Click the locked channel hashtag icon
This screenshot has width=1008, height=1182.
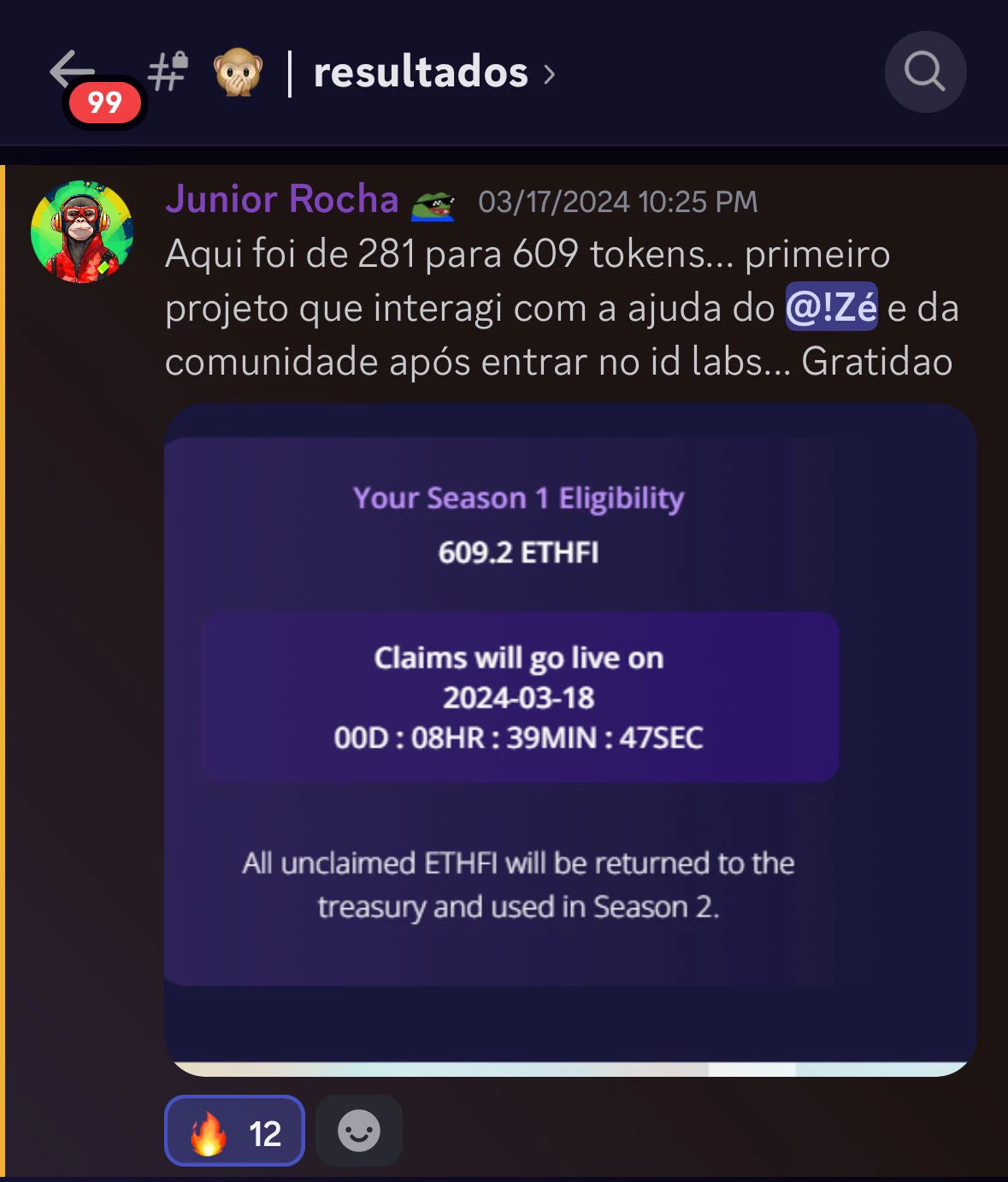click(166, 72)
